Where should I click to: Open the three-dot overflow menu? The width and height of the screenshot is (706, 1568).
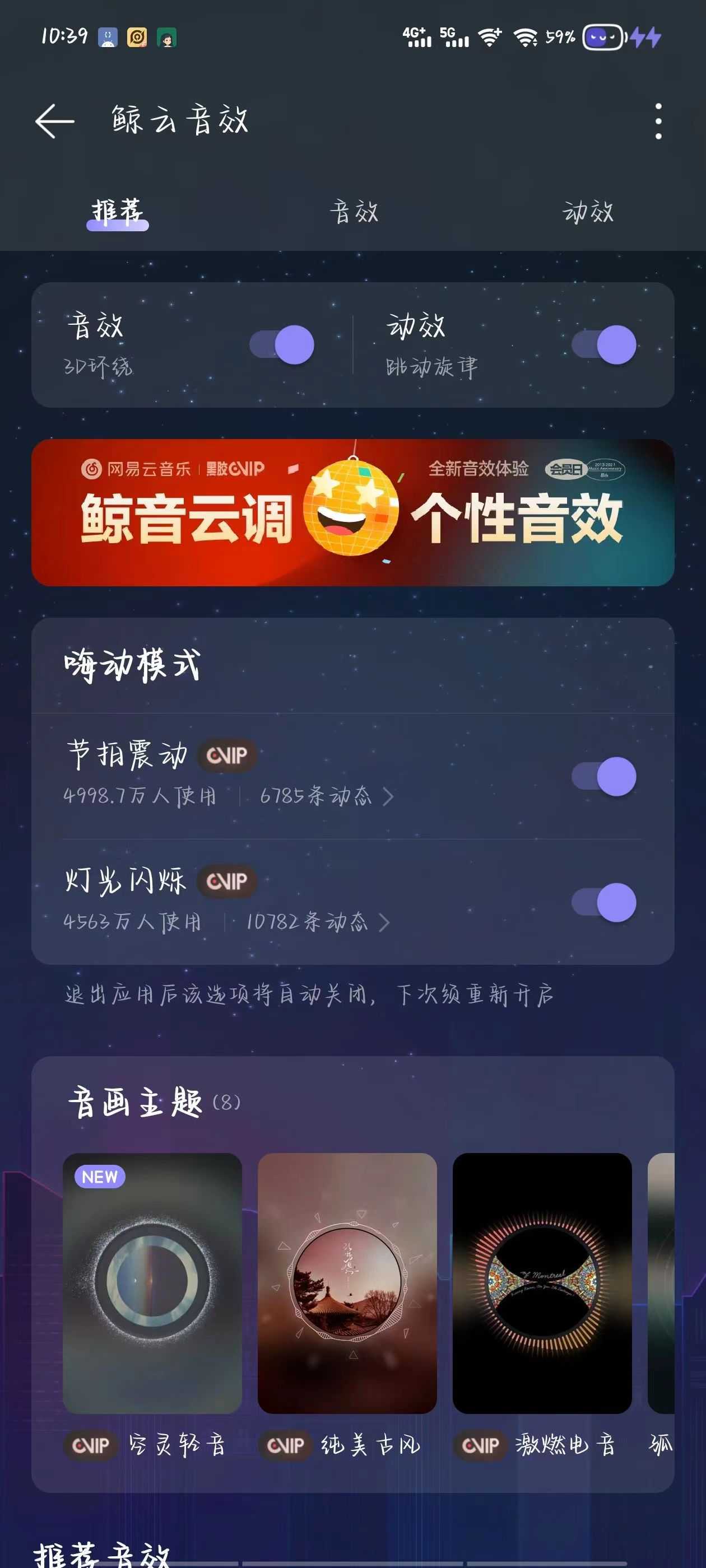(658, 120)
